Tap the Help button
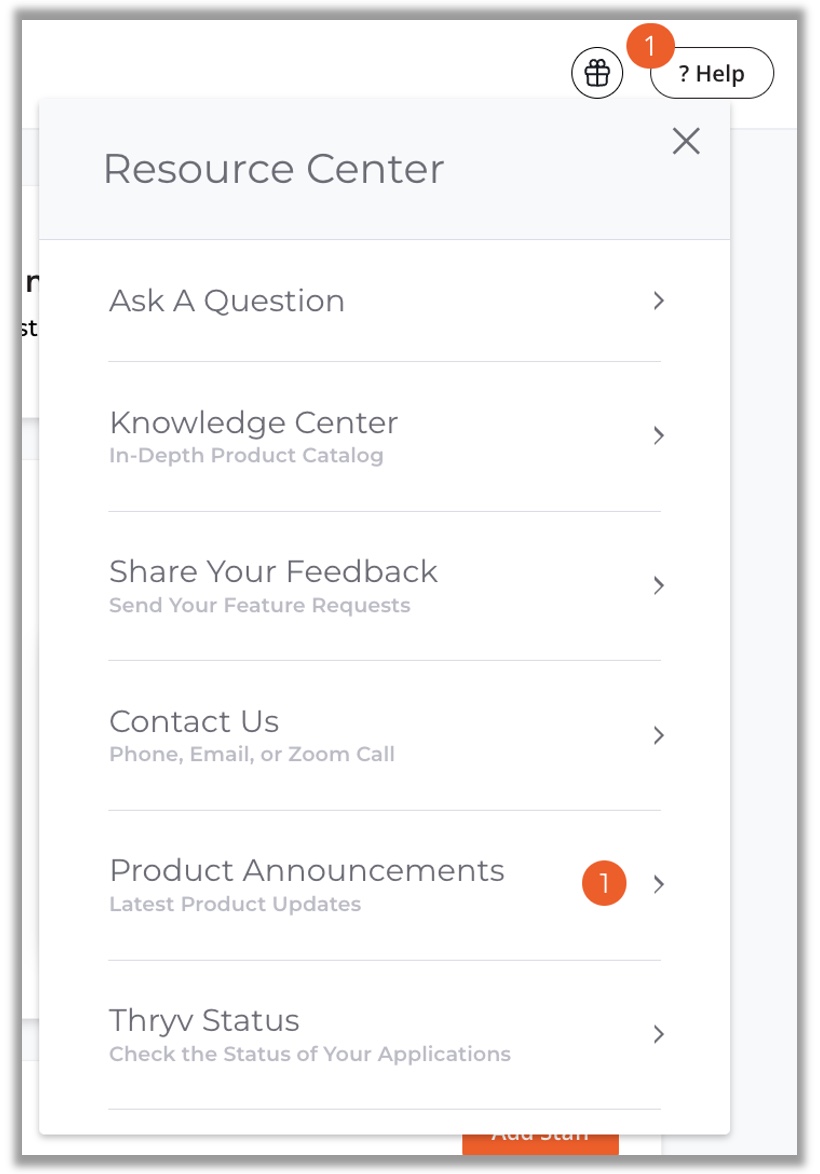820x1174 pixels. [x=711, y=74]
